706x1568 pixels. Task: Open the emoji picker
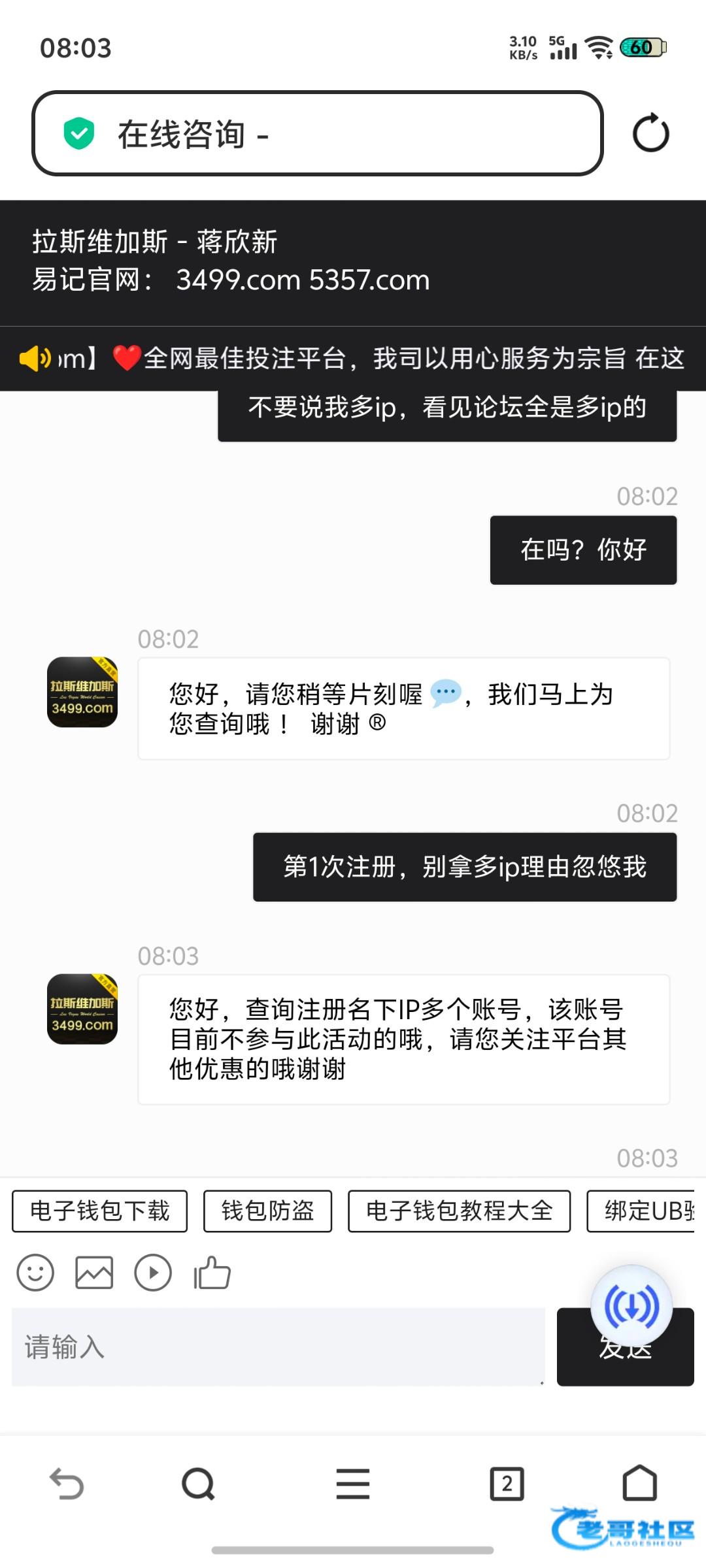pyautogui.click(x=35, y=1272)
